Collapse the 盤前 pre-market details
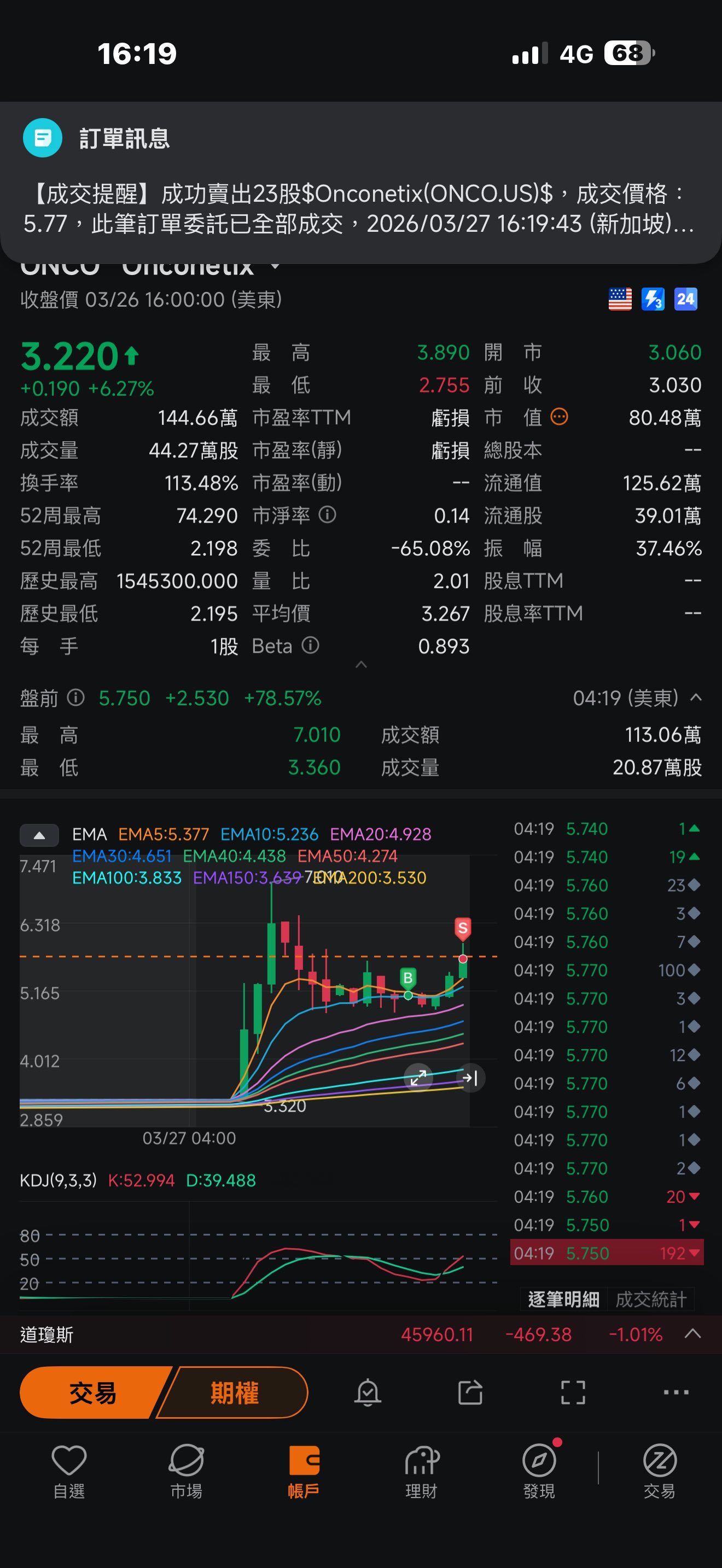722x1568 pixels. pyautogui.click(x=696, y=698)
